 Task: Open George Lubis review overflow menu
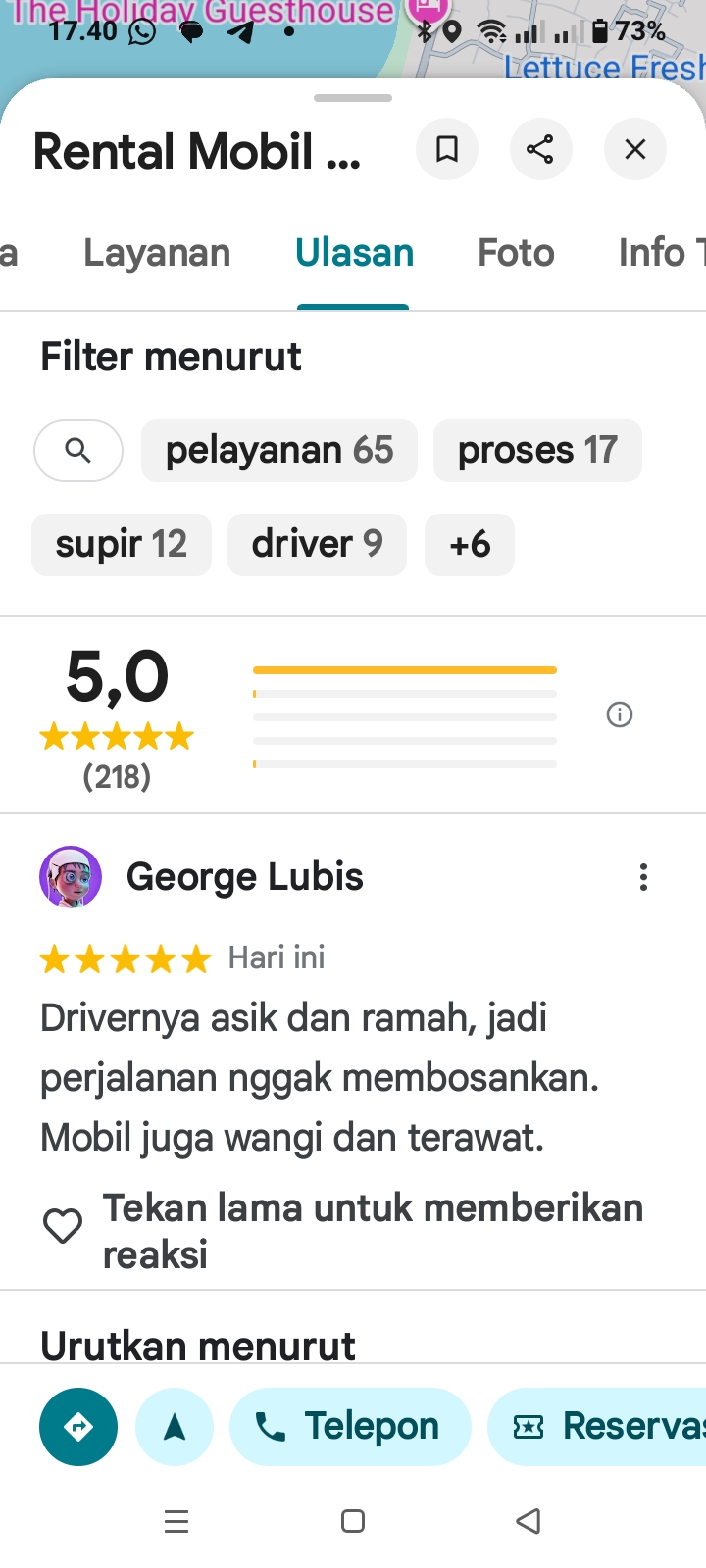tap(643, 877)
